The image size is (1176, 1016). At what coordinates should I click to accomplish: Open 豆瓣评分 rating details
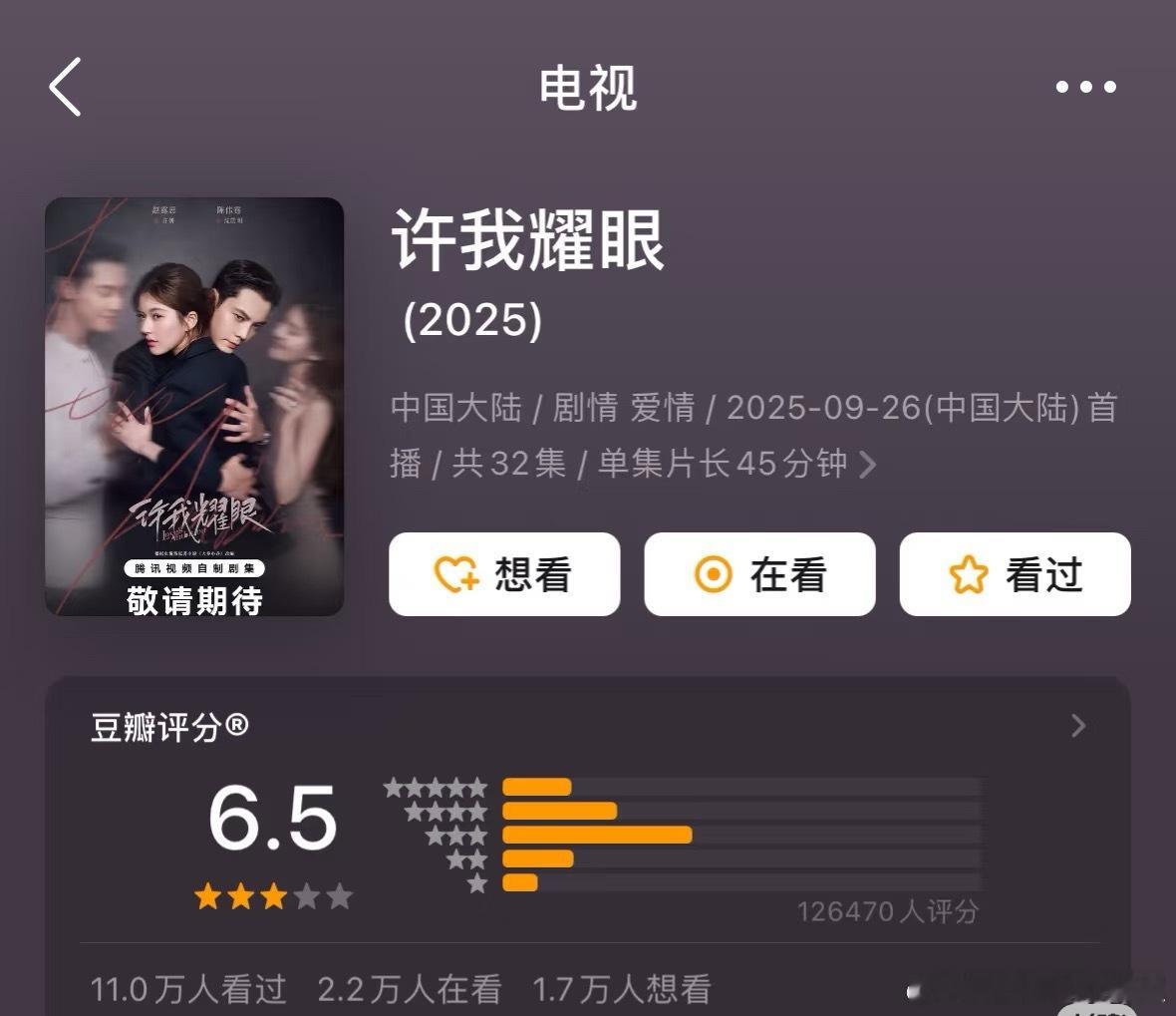tap(1077, 726)
